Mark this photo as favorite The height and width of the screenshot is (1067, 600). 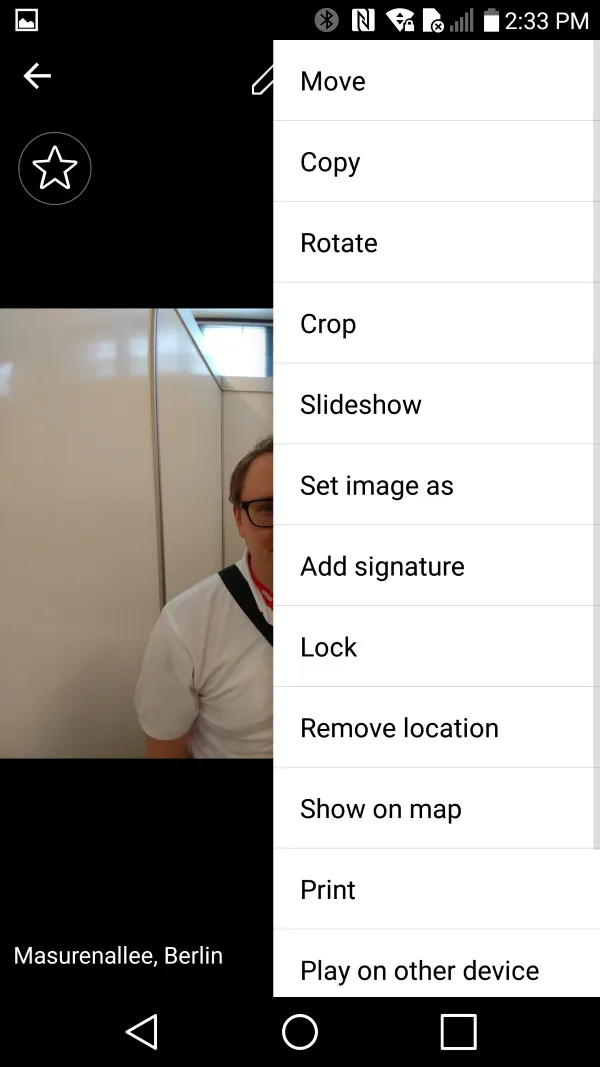point(55,169)
